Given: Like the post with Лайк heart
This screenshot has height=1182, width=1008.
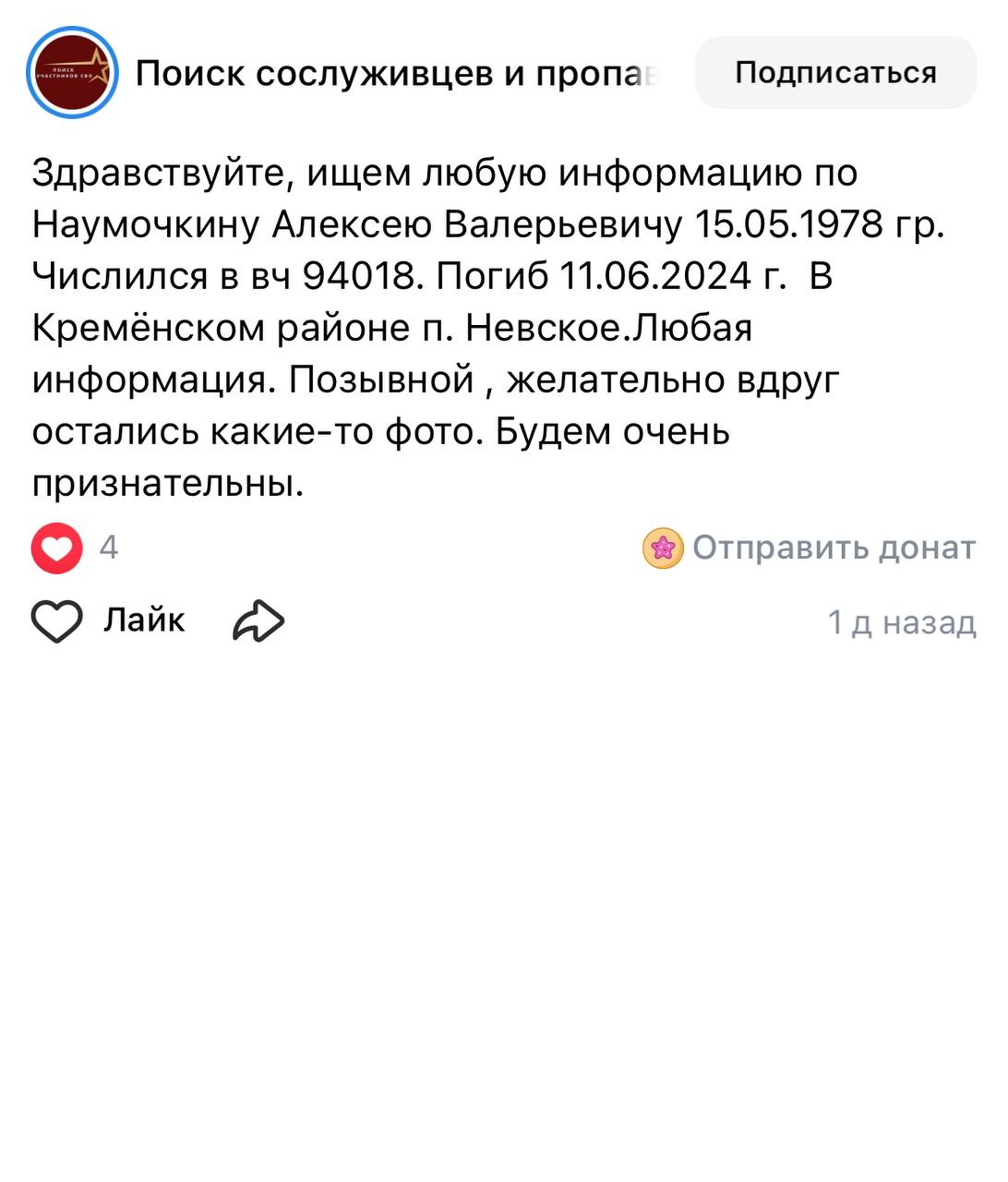Looking at the screenshot, I should [57, 621].
